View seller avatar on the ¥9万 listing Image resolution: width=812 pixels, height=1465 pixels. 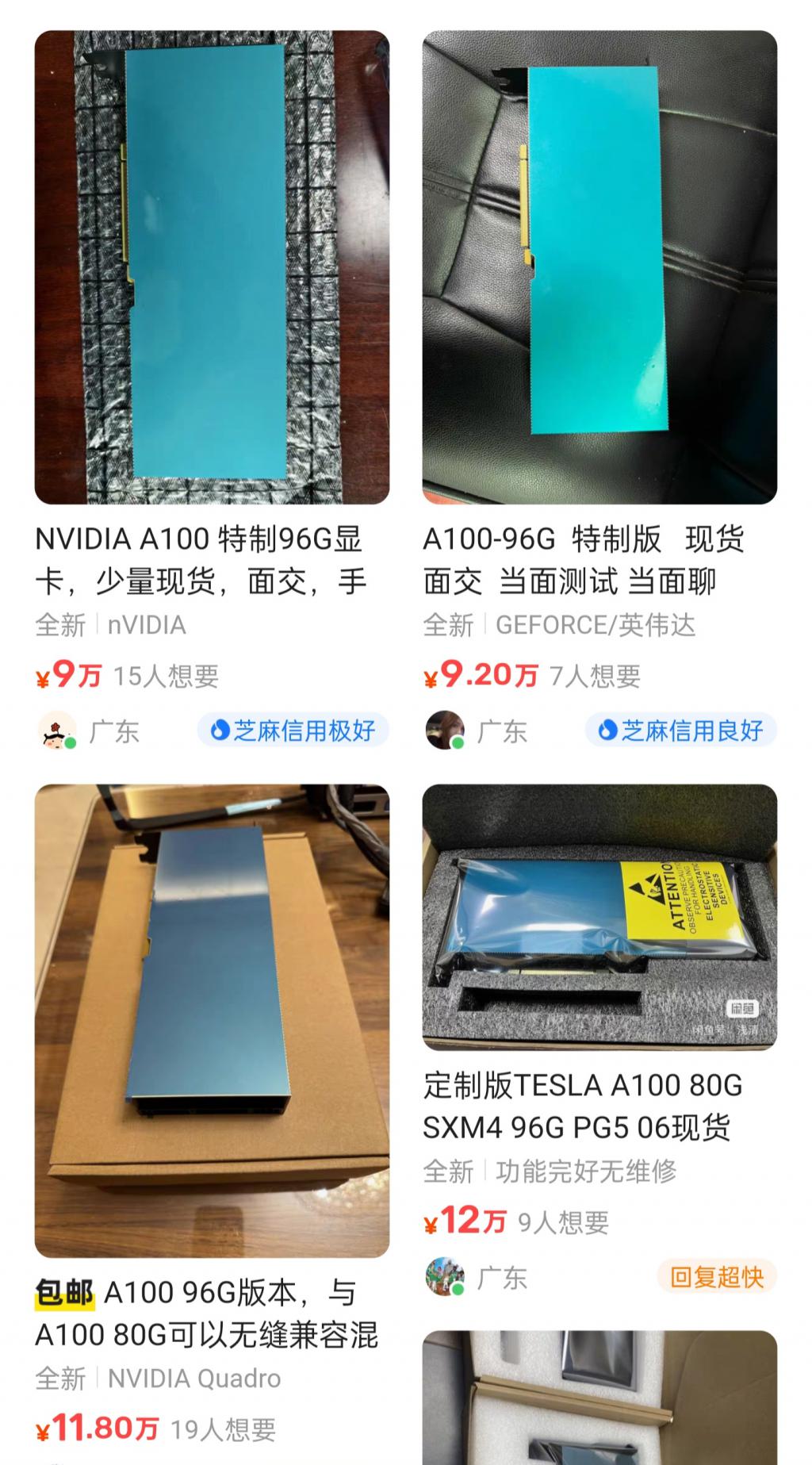[57, 731]
